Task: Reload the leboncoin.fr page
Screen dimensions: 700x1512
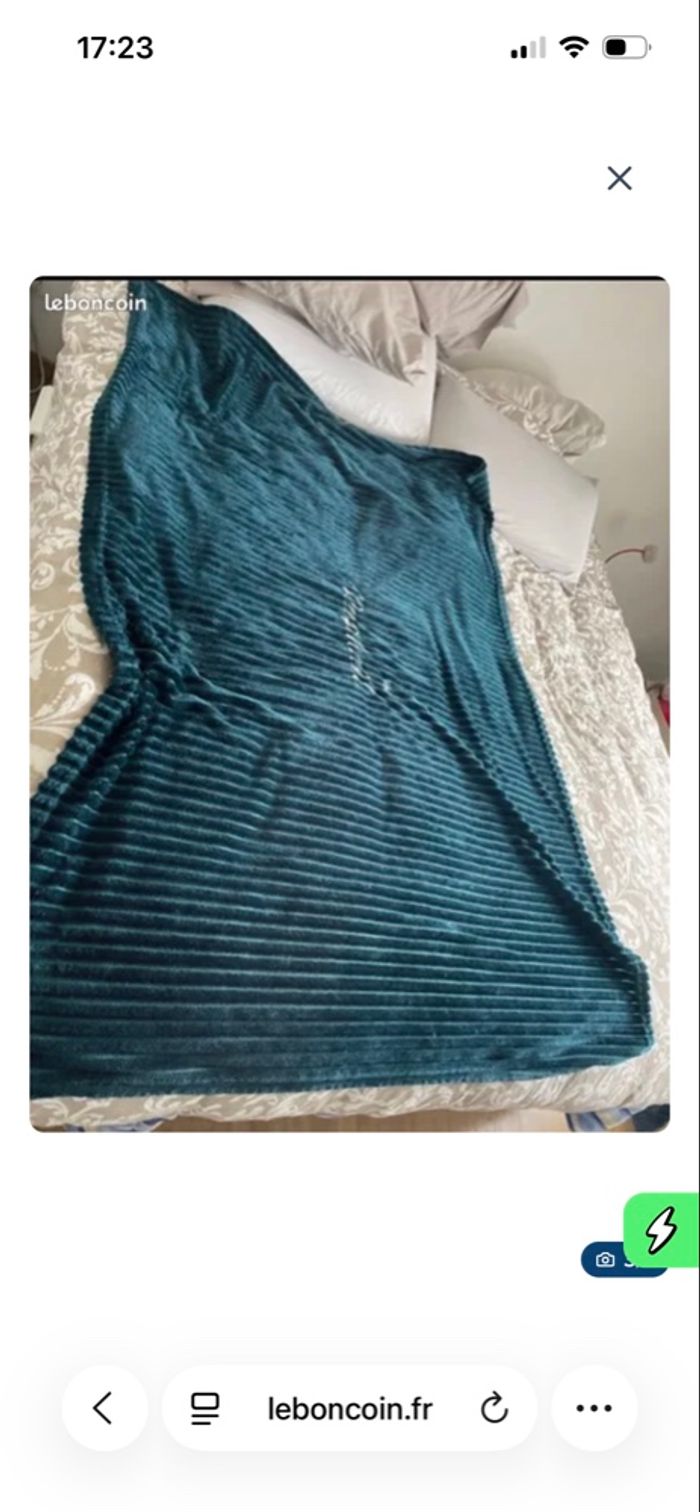Action: pyautogui.click(x=494, y=1408)
